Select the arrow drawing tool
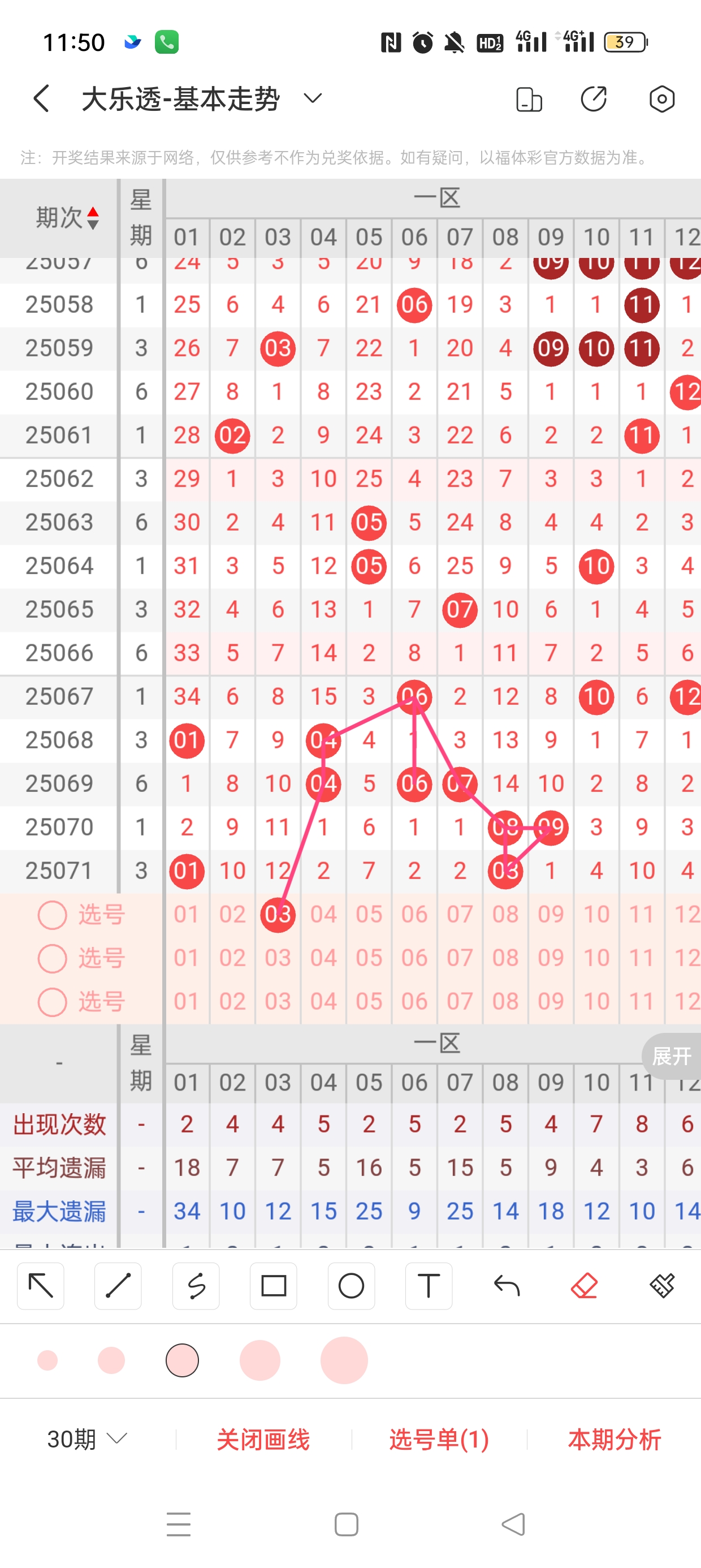 tap(41, 1286)
